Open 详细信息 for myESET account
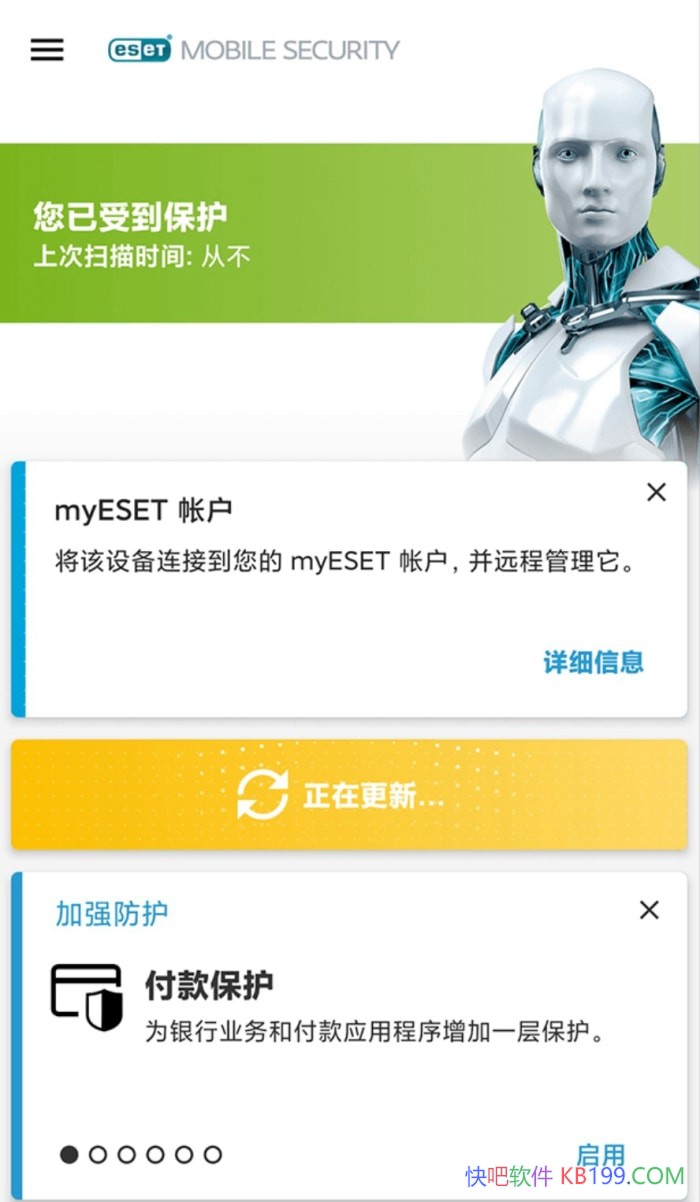 [x=593, y=662]
